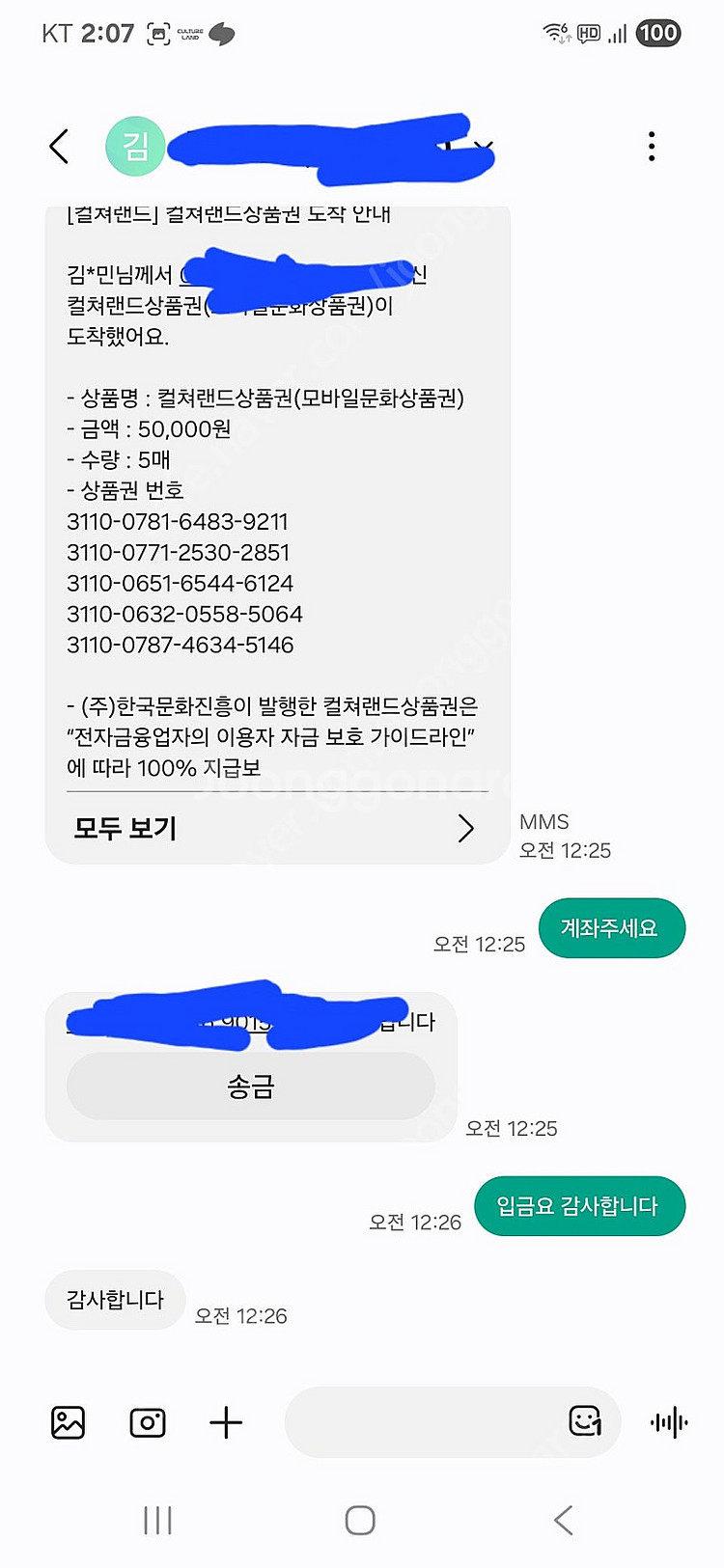
Task: Tap the 입금요 감사합니다 green bubble
Action: tap(580, 1206)
